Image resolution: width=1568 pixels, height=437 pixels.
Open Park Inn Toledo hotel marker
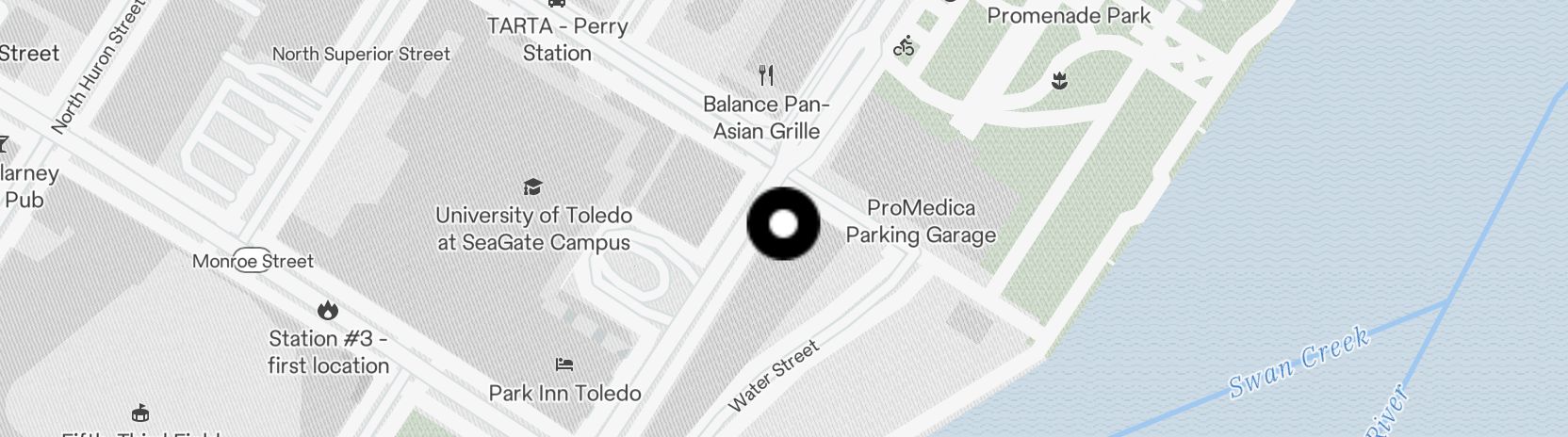(x=564, y=365)
